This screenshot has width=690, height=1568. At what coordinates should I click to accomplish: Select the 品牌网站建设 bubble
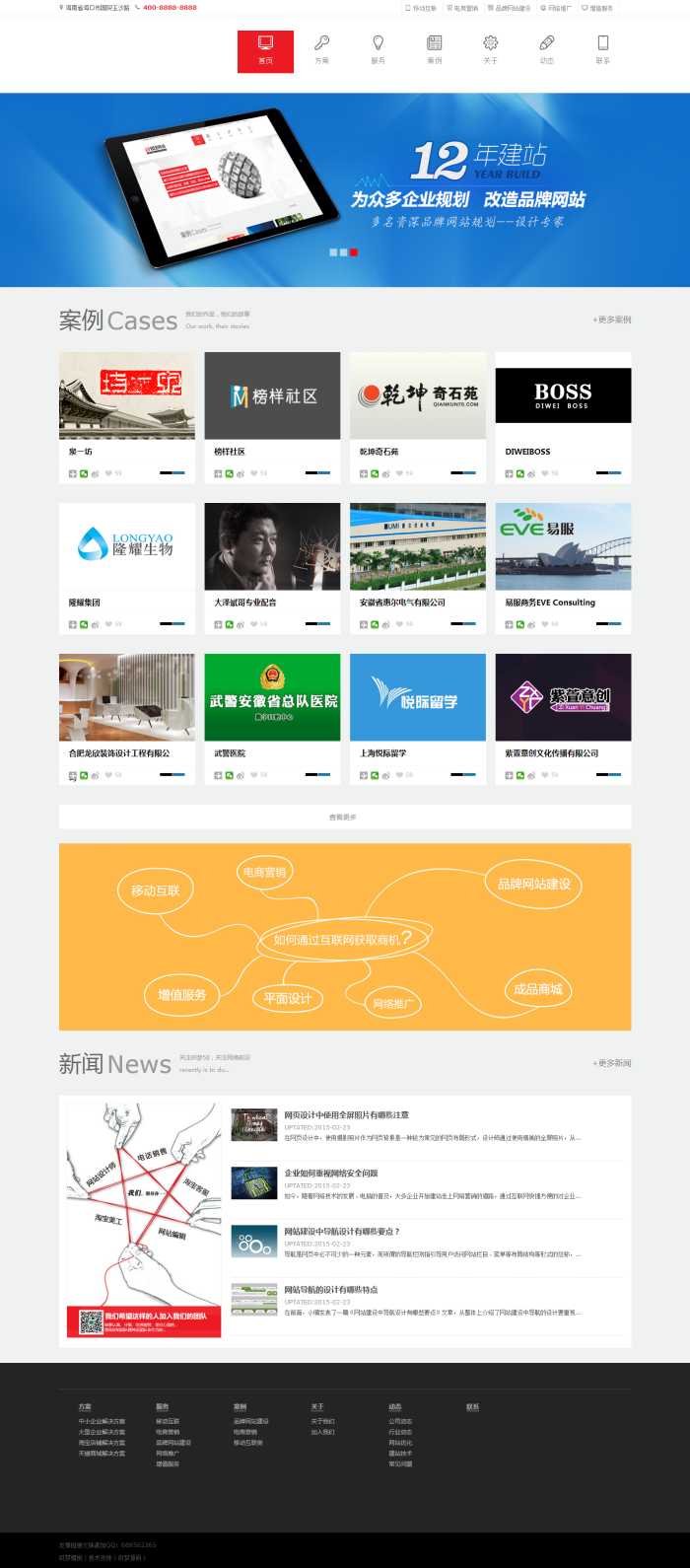(533, 884)
